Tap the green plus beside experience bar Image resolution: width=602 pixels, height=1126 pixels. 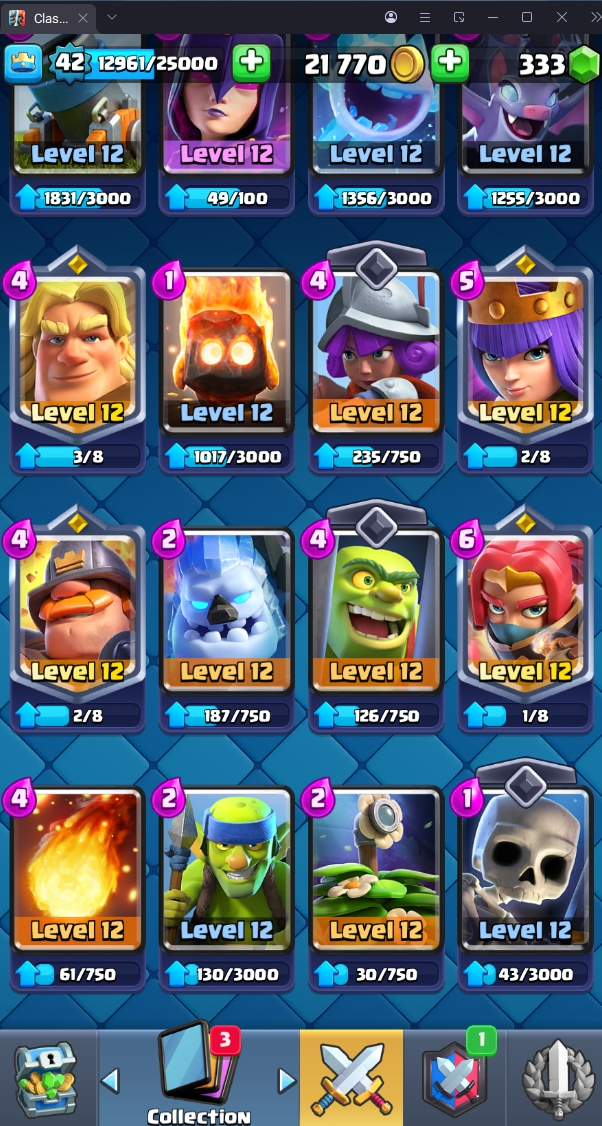(x=251, y=63)
